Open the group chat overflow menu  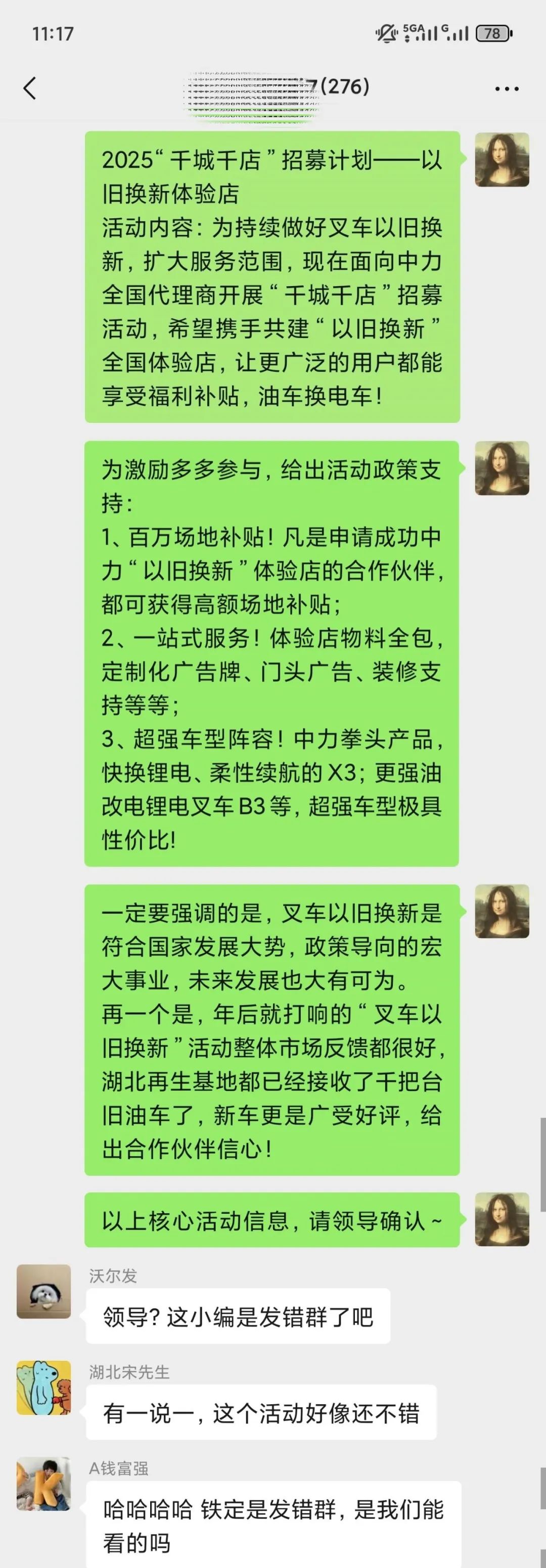click(507, 89)
